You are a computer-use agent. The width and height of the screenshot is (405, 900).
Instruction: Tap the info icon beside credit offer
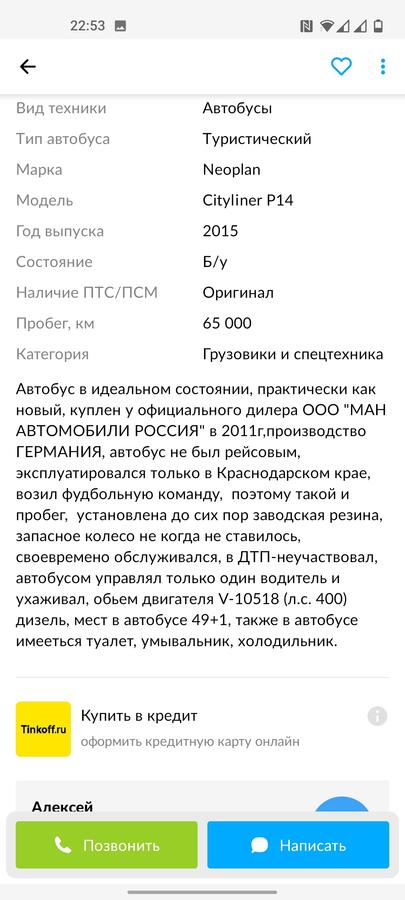377,716
